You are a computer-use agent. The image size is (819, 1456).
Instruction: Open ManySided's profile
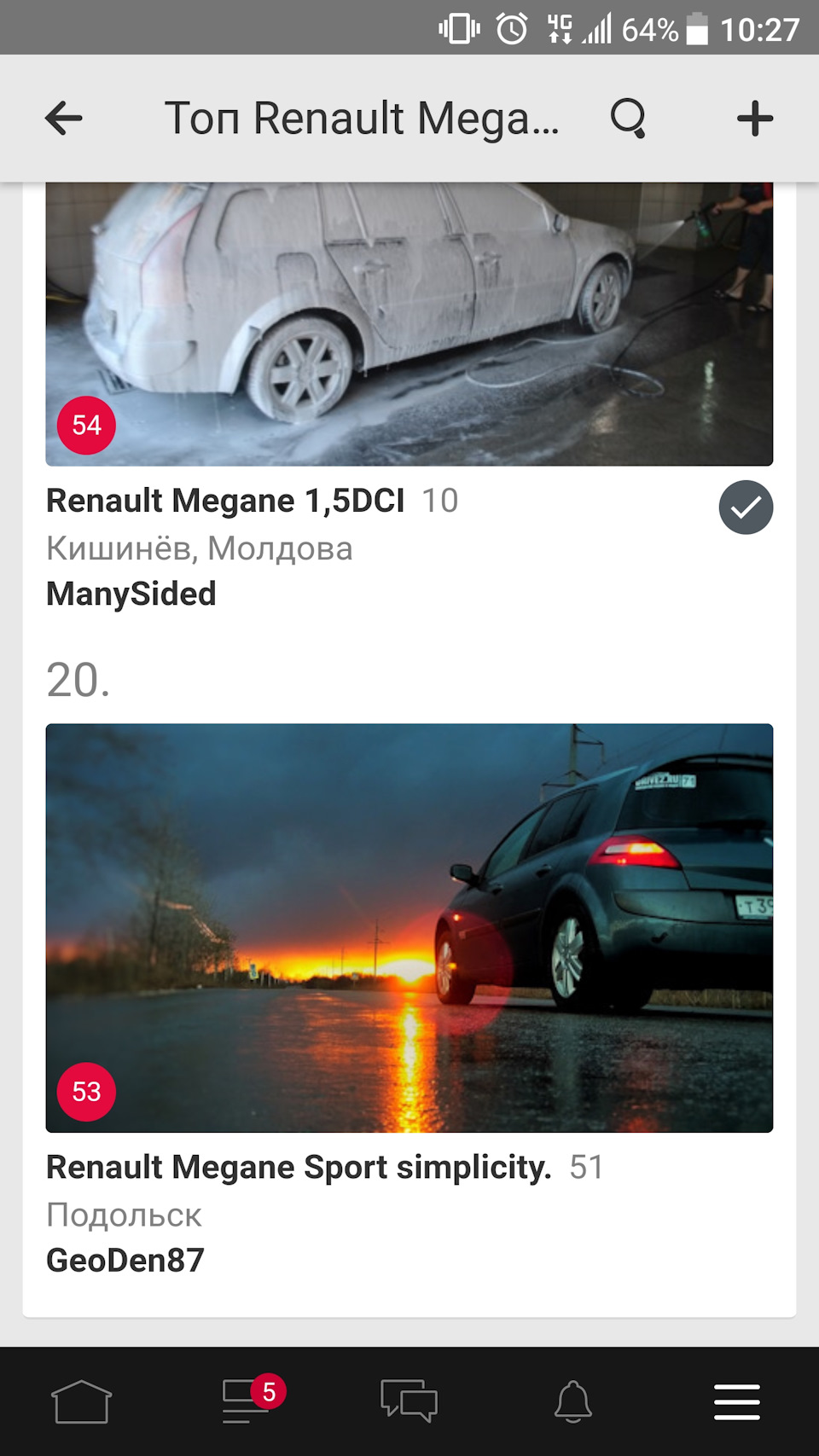tap(131, 594)
